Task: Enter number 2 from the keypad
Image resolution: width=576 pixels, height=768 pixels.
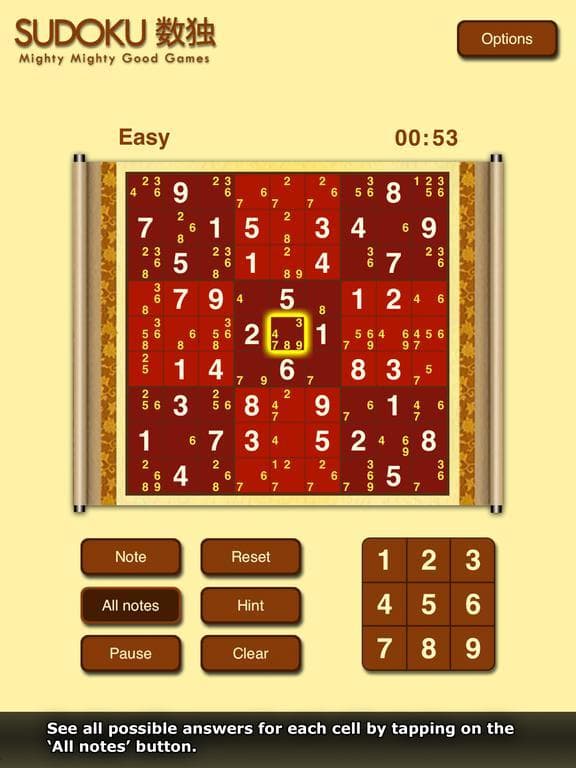Action: tap(429, 560)
